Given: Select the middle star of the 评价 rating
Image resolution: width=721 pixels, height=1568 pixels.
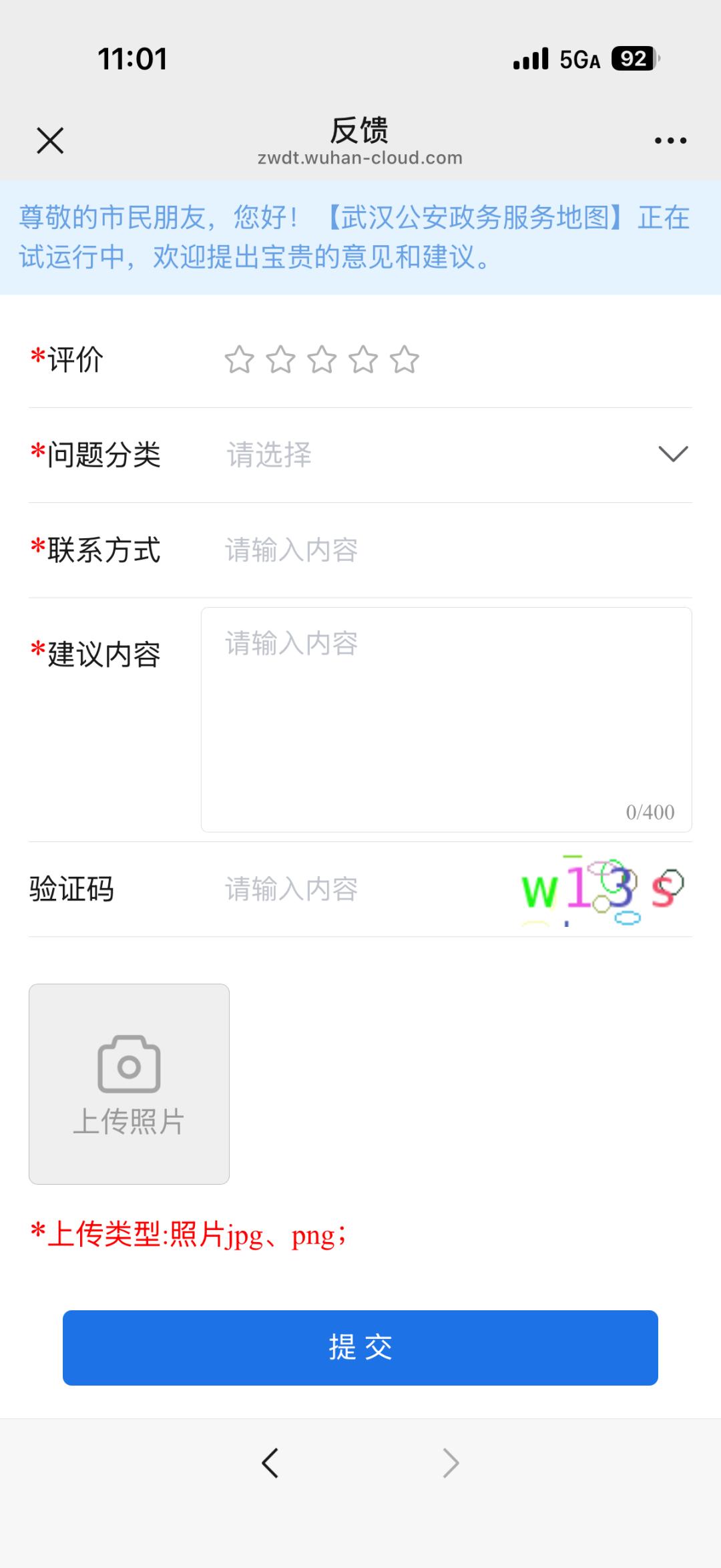Looking at the screenshot, I should 322,359.
